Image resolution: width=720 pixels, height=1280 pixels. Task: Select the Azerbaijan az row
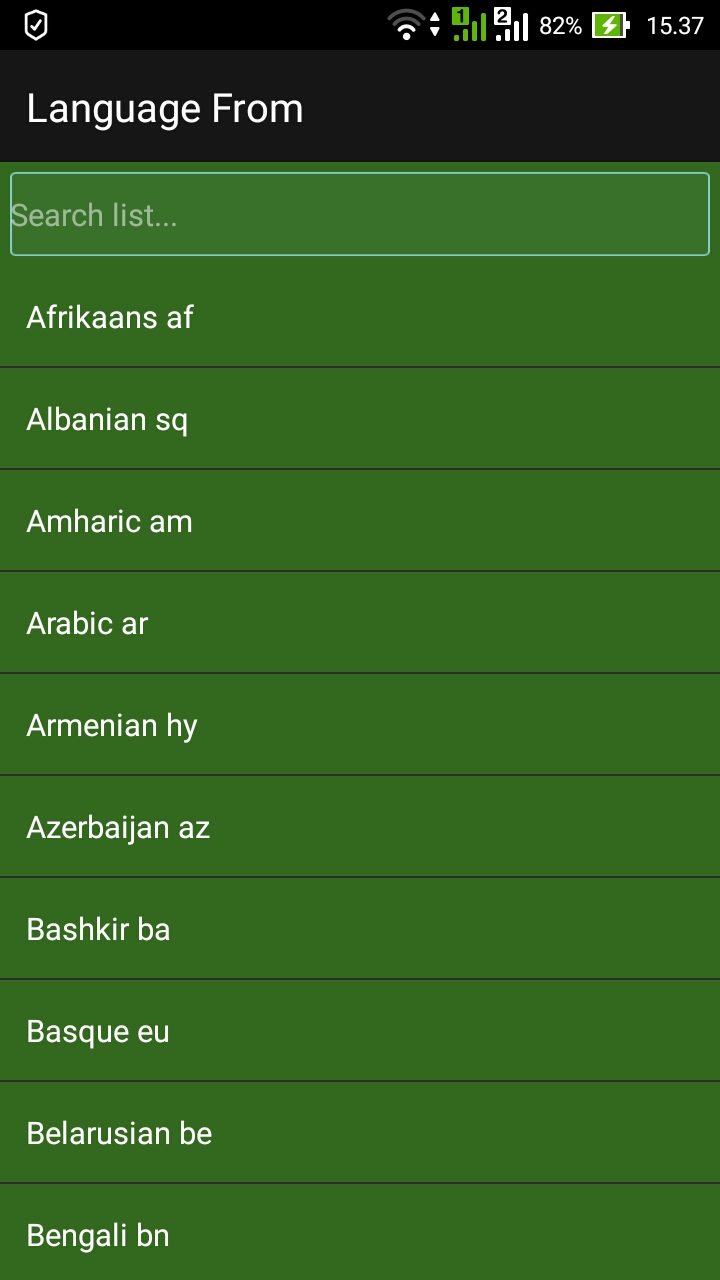click(x=360, y=827)
